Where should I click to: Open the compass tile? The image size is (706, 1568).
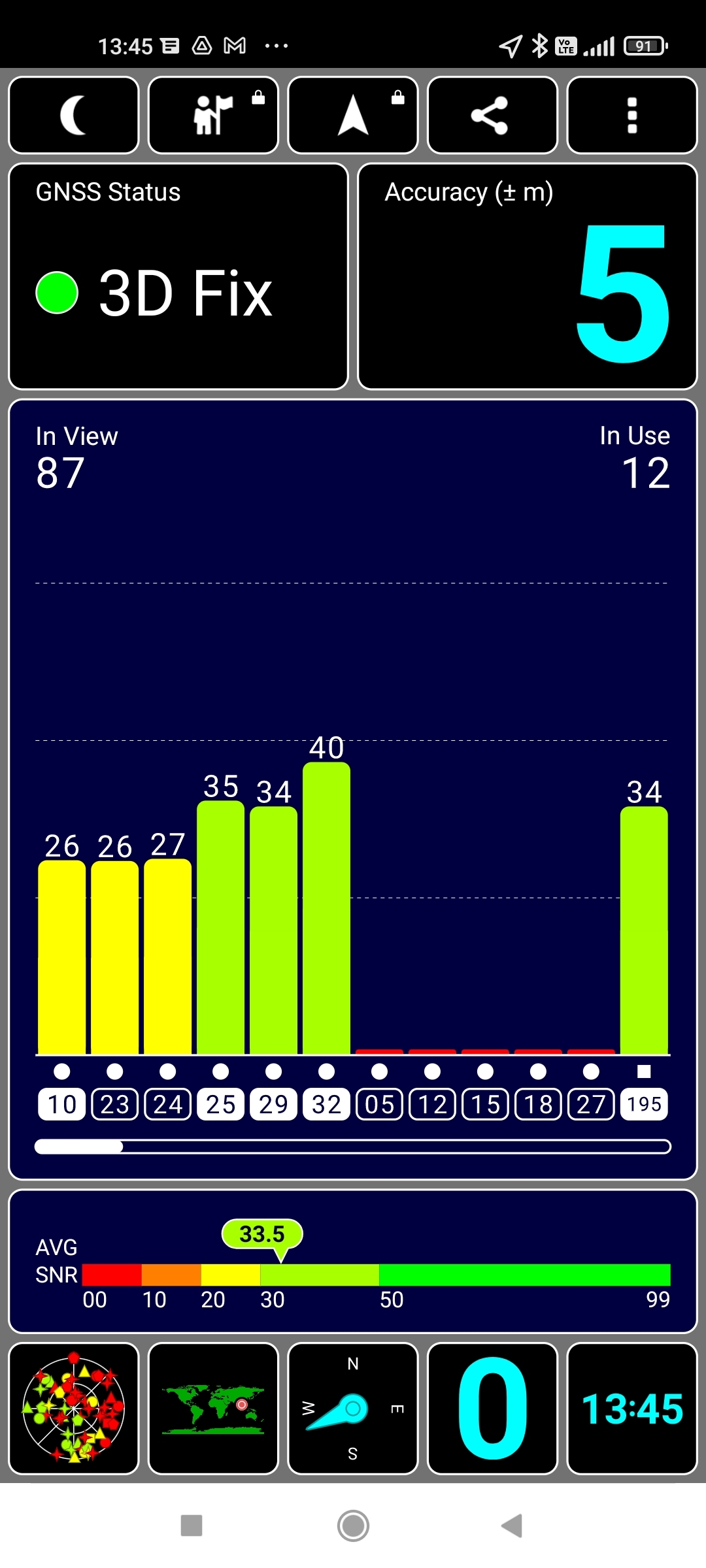tap(353, 1409)
